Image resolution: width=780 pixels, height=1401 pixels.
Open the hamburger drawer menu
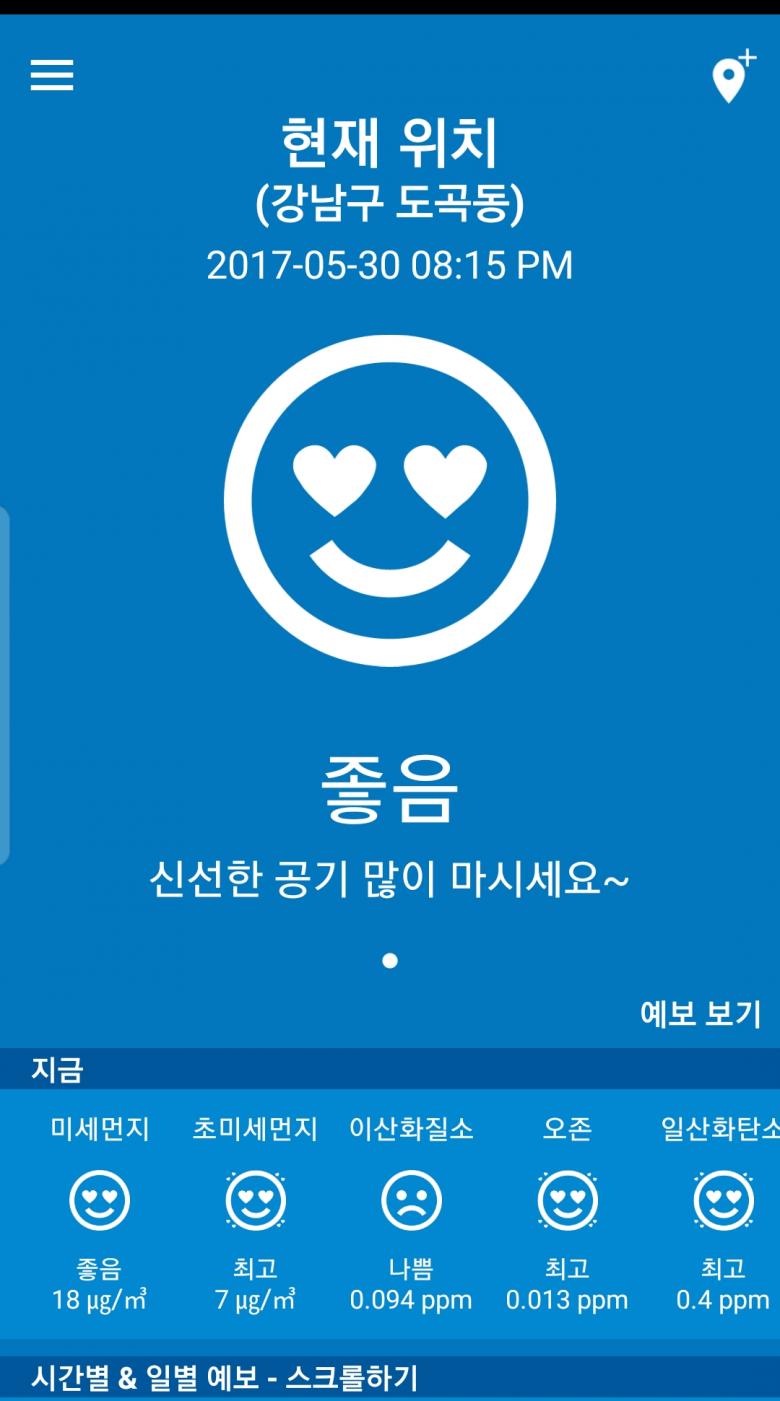tap(52, 75)
